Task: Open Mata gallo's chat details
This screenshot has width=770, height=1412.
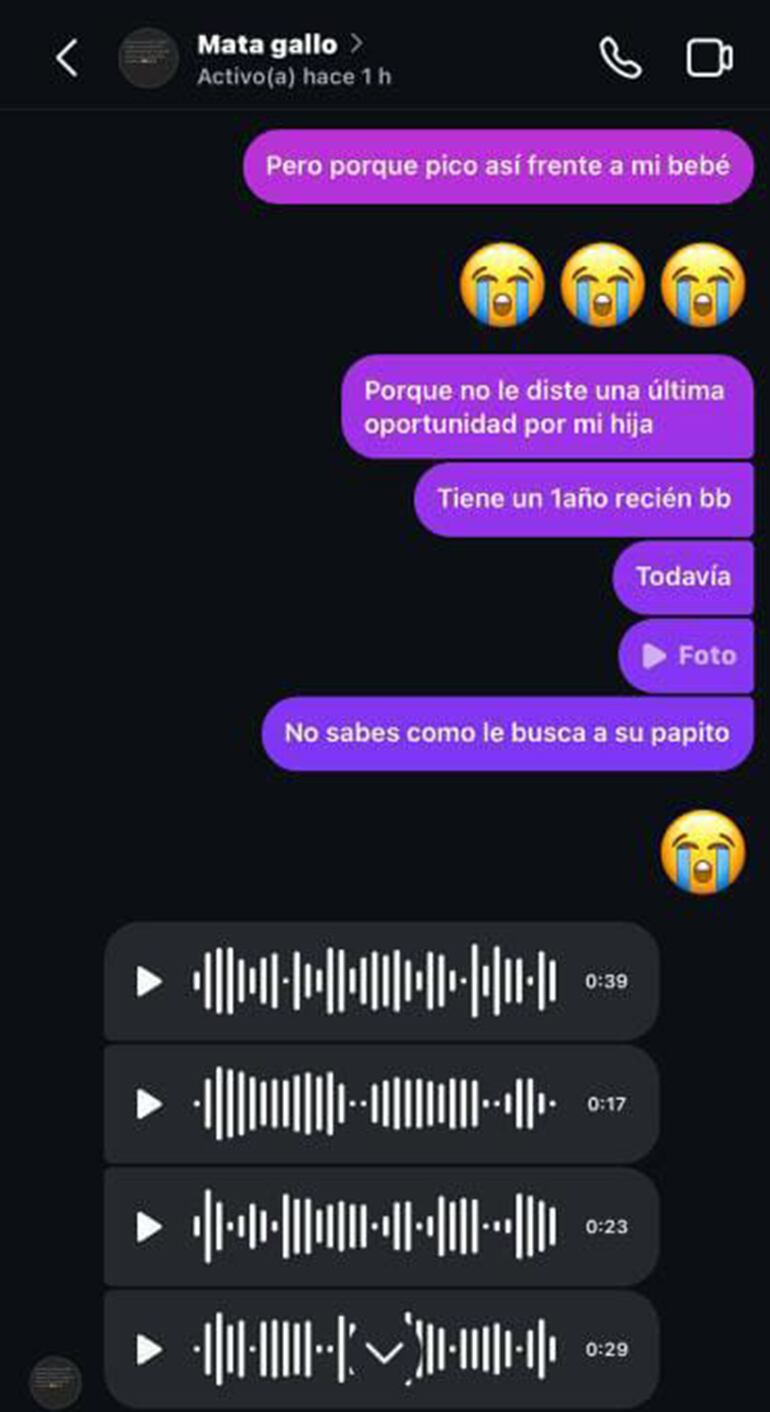Action: point(268,46)
